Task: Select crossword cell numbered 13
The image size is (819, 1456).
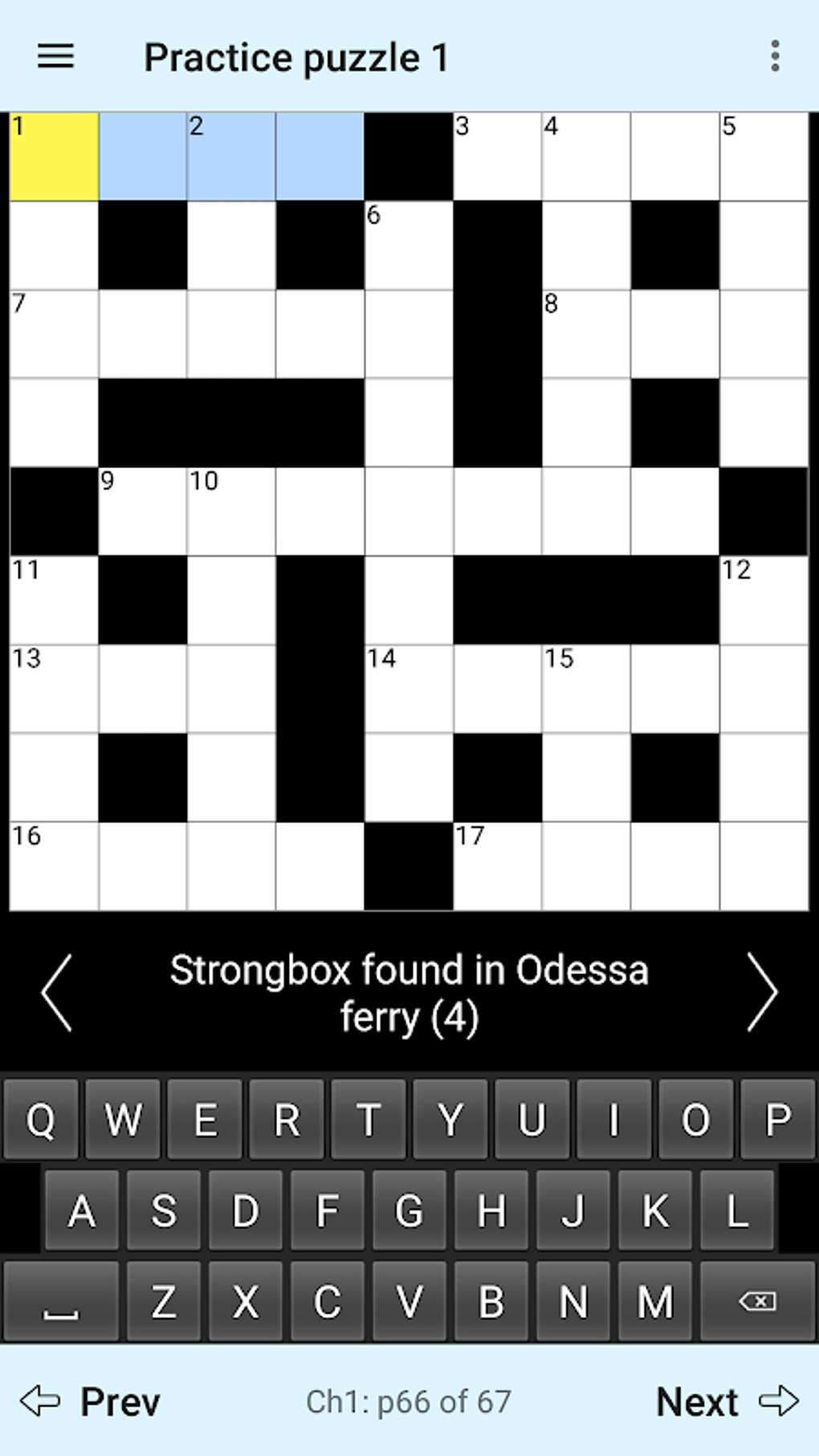Action: pos(54,689)
